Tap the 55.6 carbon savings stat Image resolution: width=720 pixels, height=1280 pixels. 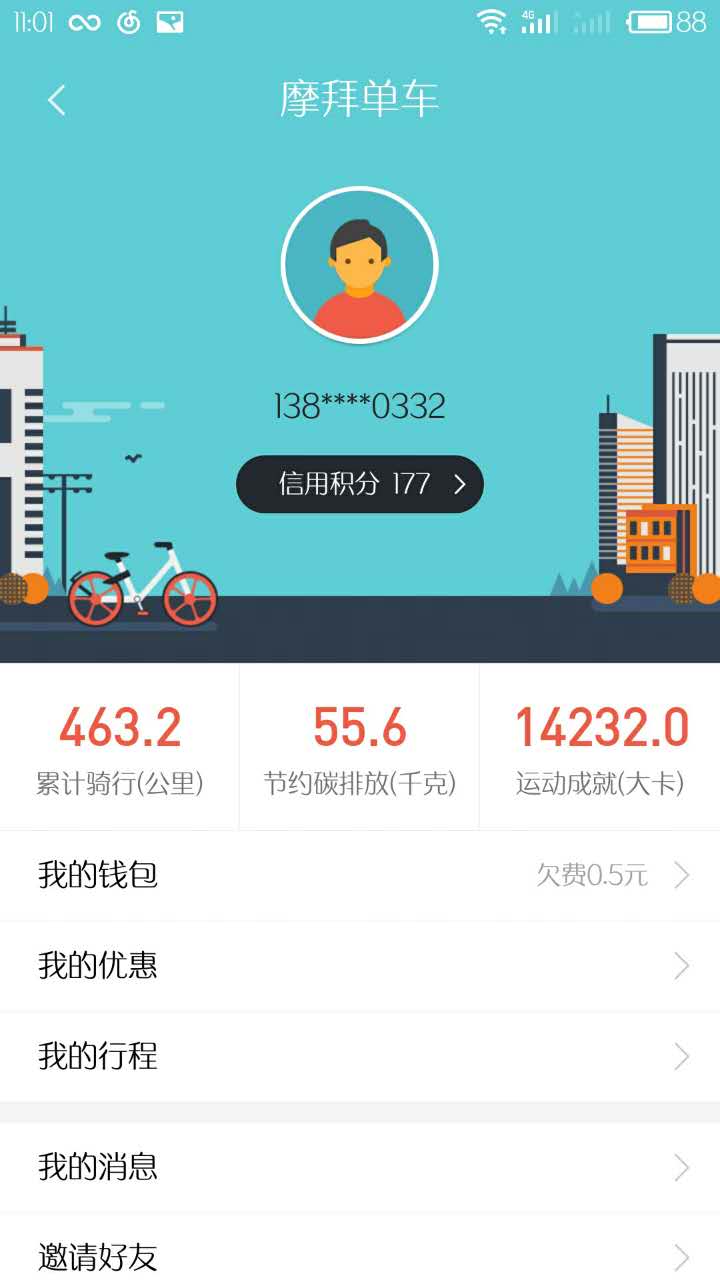[x=360, y=726]
